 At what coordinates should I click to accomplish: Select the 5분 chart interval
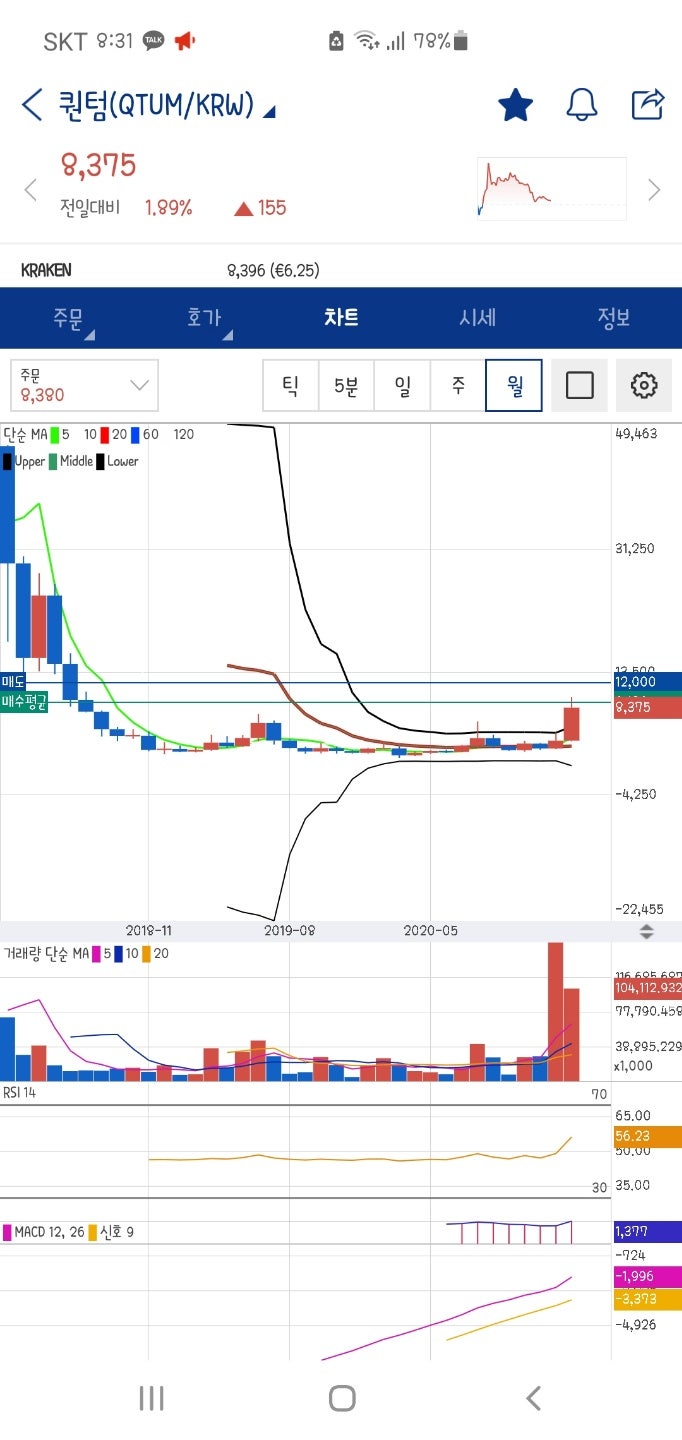(346, 386)
